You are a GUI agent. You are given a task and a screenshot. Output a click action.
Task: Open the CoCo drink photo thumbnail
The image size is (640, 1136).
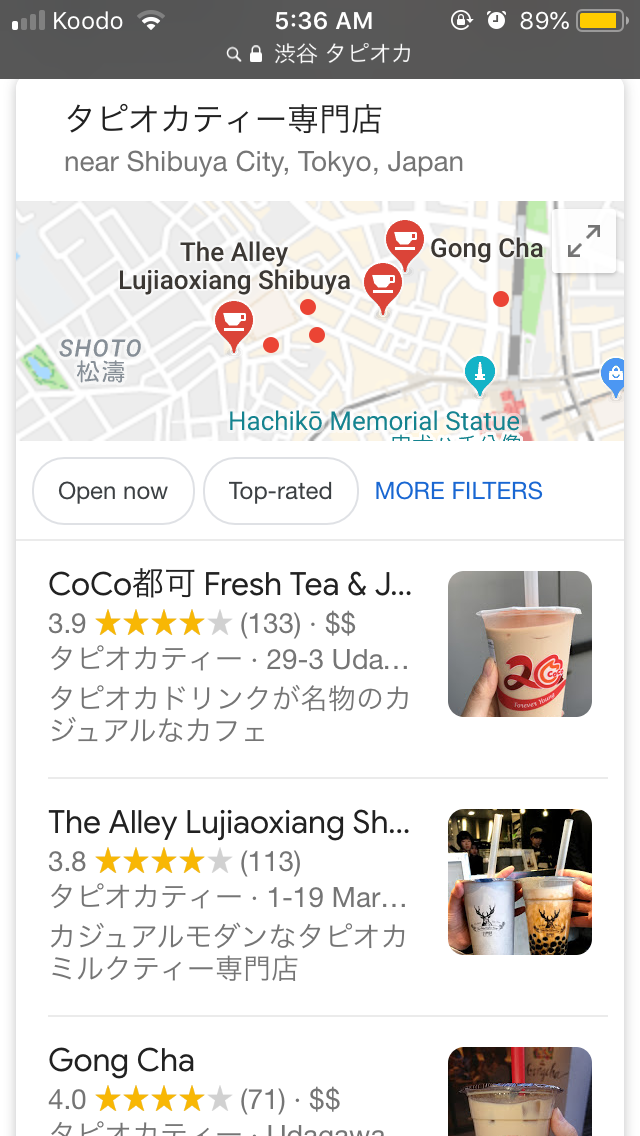(520, 643)
